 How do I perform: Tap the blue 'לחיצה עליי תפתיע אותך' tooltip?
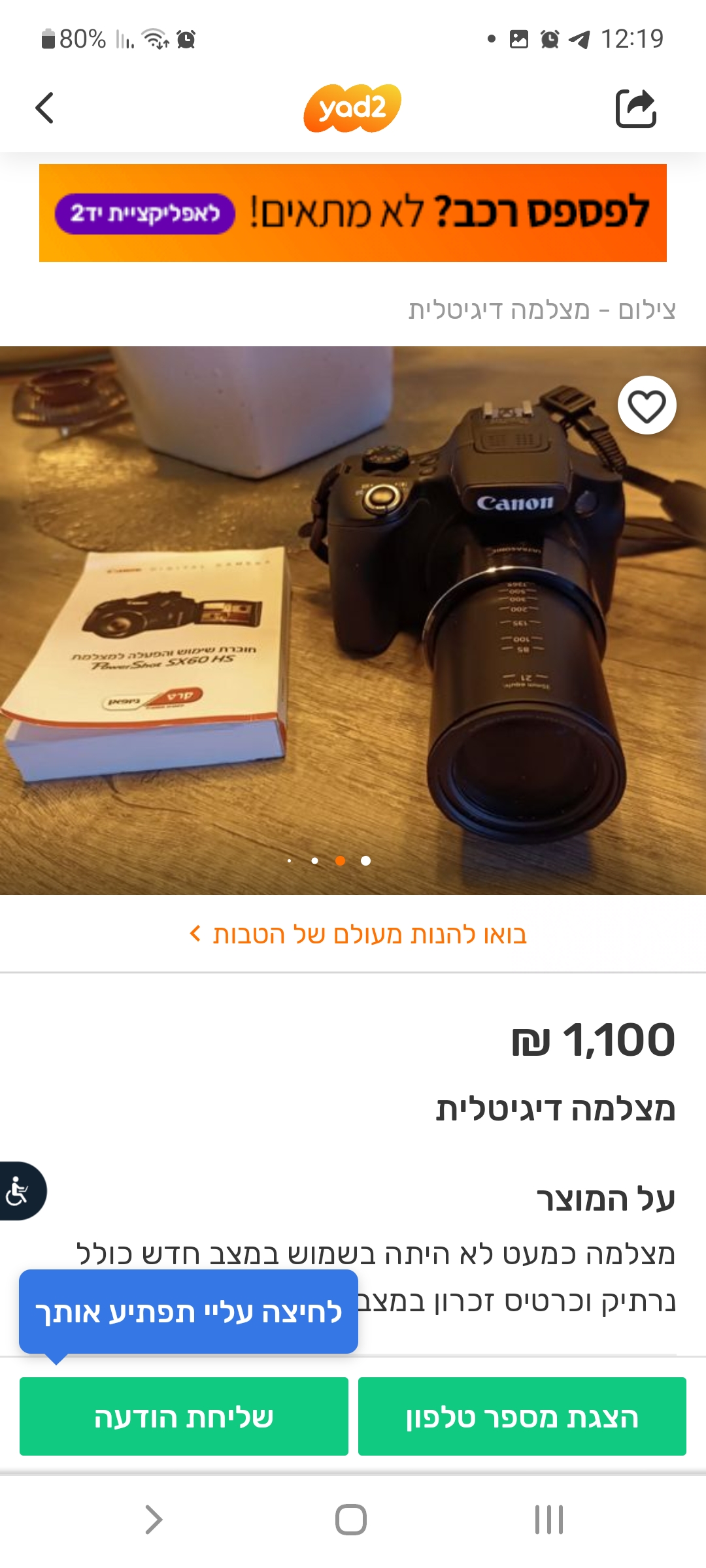(x=188, y=1312)
